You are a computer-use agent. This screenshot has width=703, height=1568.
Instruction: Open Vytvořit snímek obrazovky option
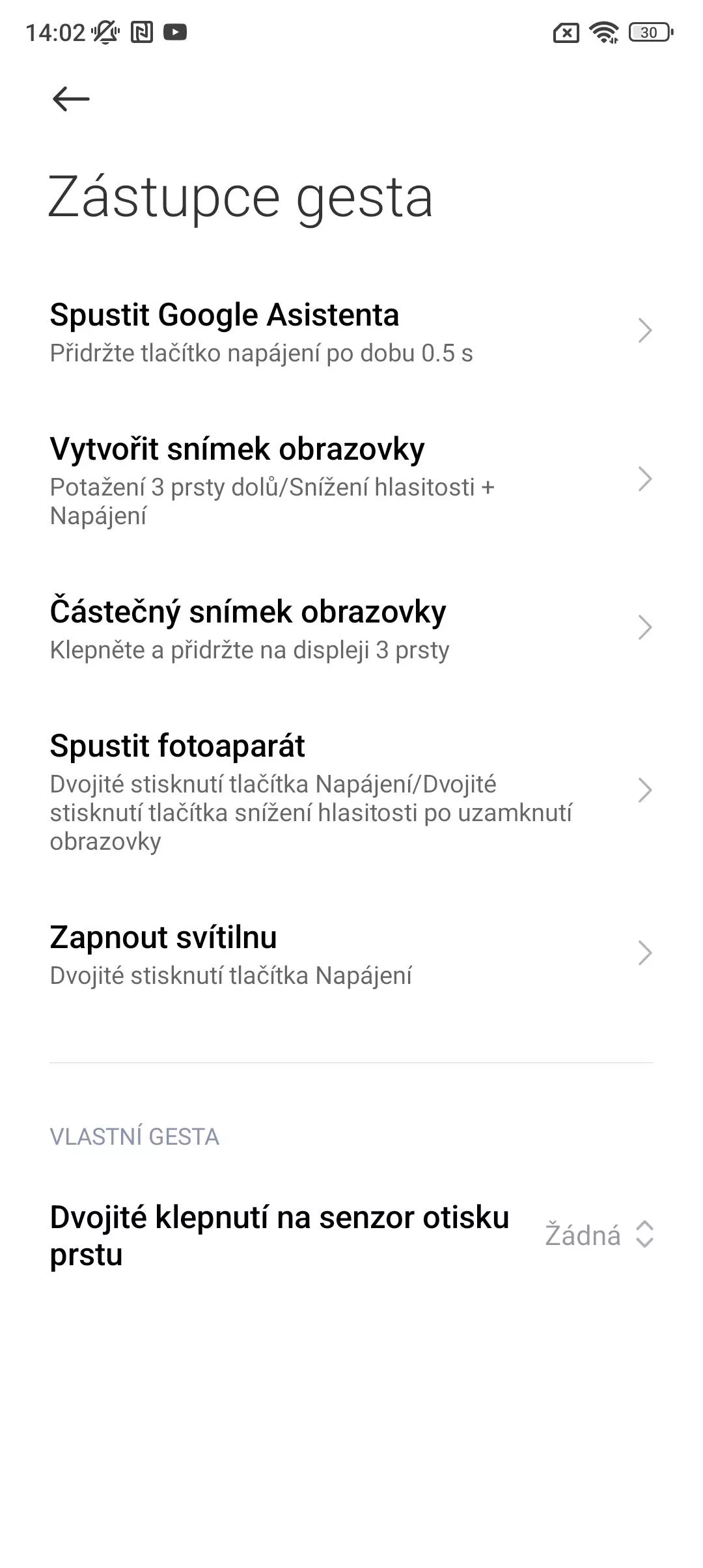point(351,480)
